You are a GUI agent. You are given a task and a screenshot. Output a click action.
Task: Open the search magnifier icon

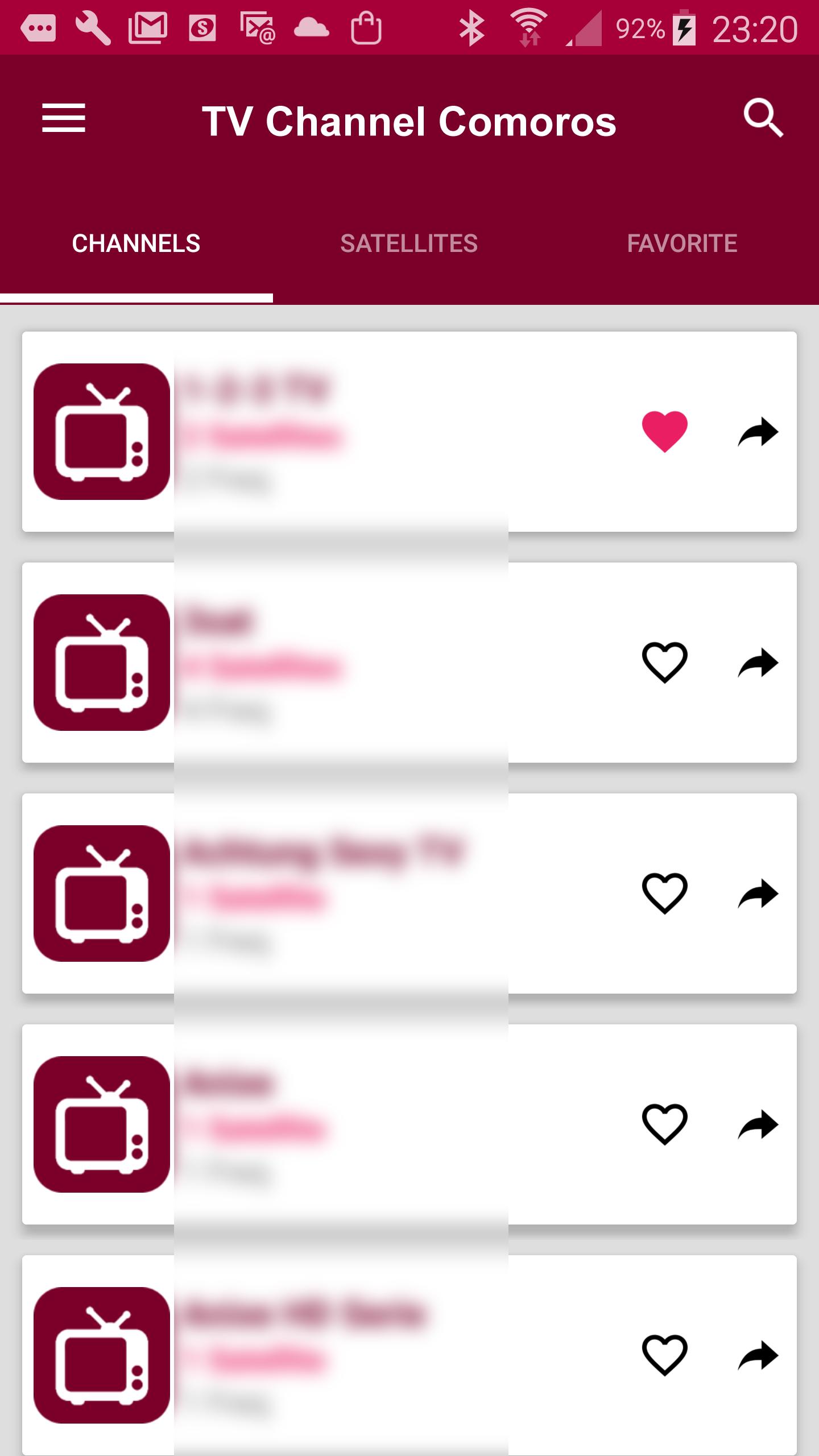point(763,118)
